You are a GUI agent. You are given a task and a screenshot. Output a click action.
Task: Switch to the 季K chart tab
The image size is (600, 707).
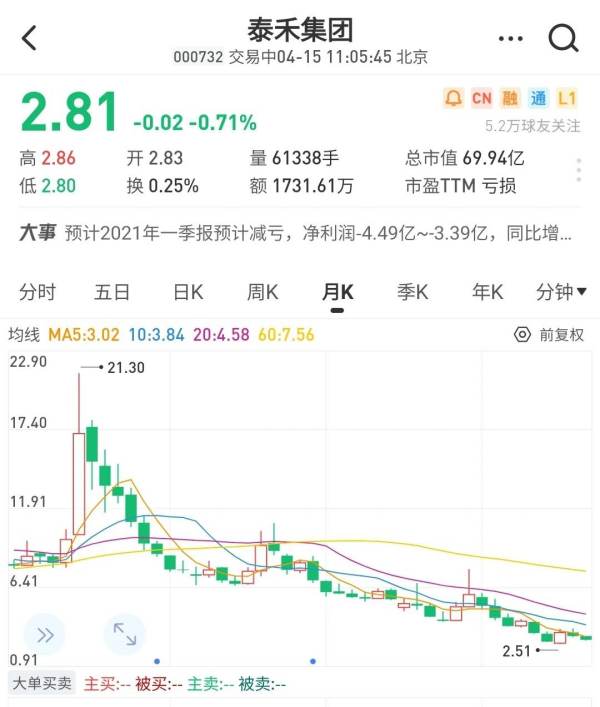tap(412, 292)
